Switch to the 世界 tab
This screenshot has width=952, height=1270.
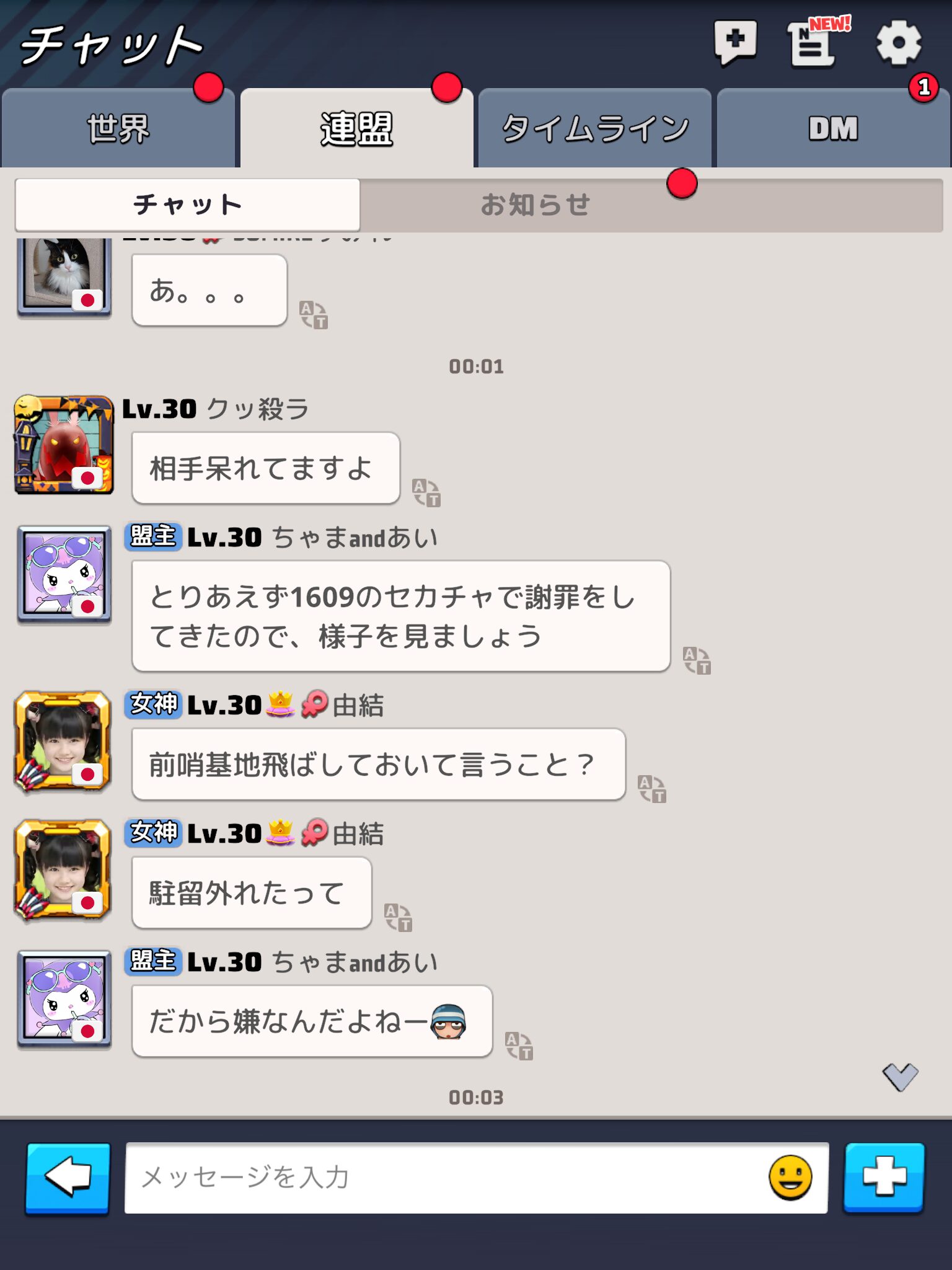[x=118, y=129]
